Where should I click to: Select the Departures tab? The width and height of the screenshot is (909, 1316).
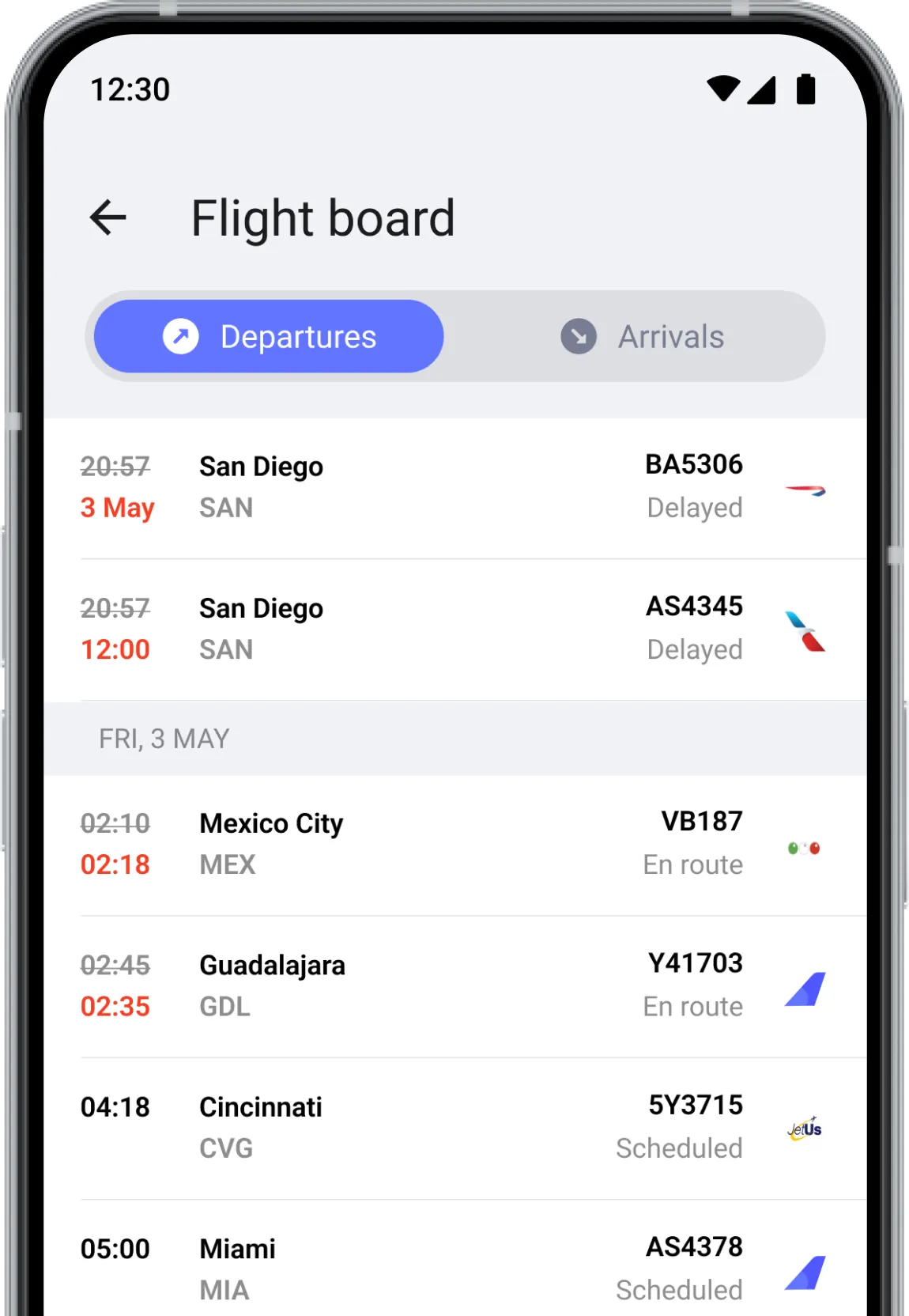pos(269,336)
